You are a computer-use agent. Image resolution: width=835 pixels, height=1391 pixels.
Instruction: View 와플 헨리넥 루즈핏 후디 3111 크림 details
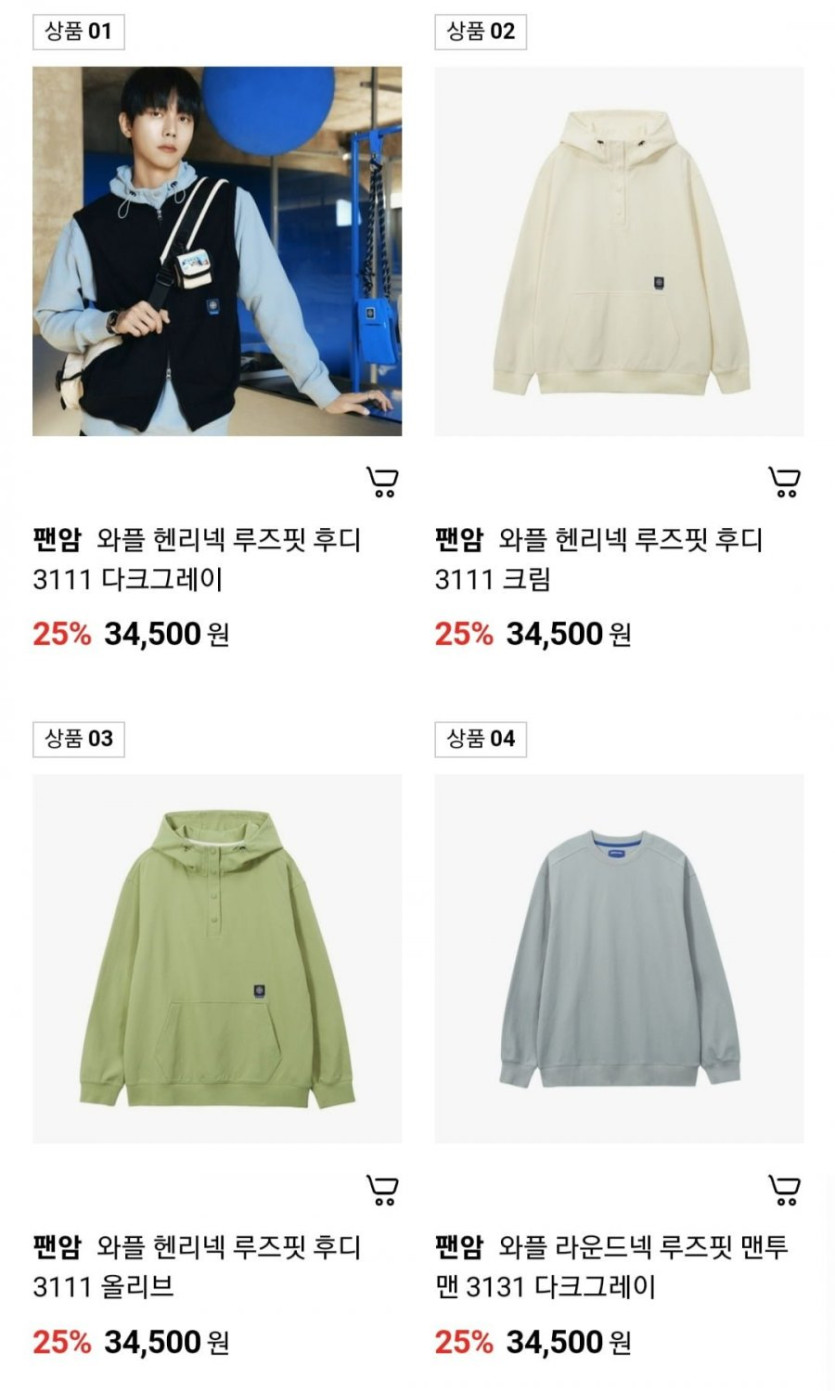pos(599,560)
